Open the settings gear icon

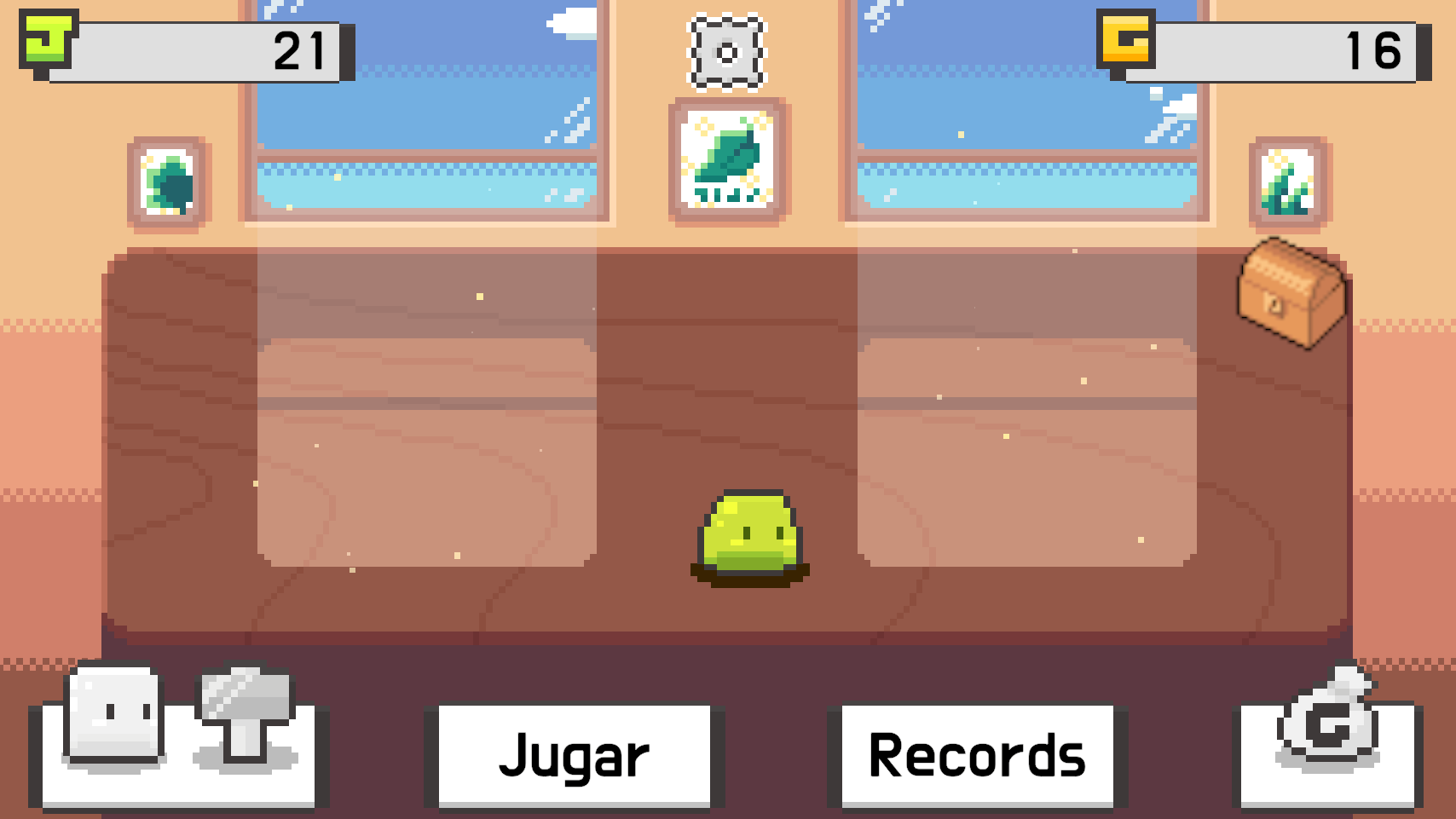[x=727, y=53]
